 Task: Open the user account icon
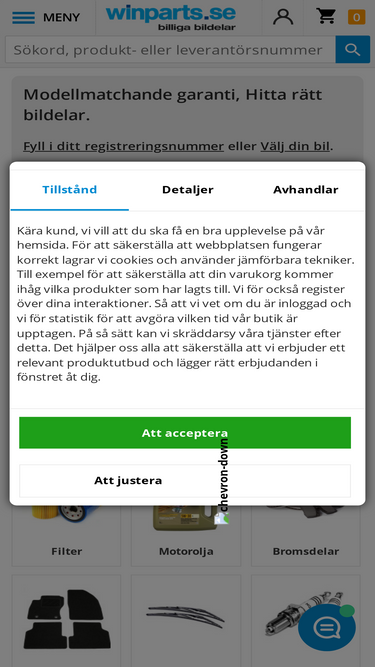point(283,17)
